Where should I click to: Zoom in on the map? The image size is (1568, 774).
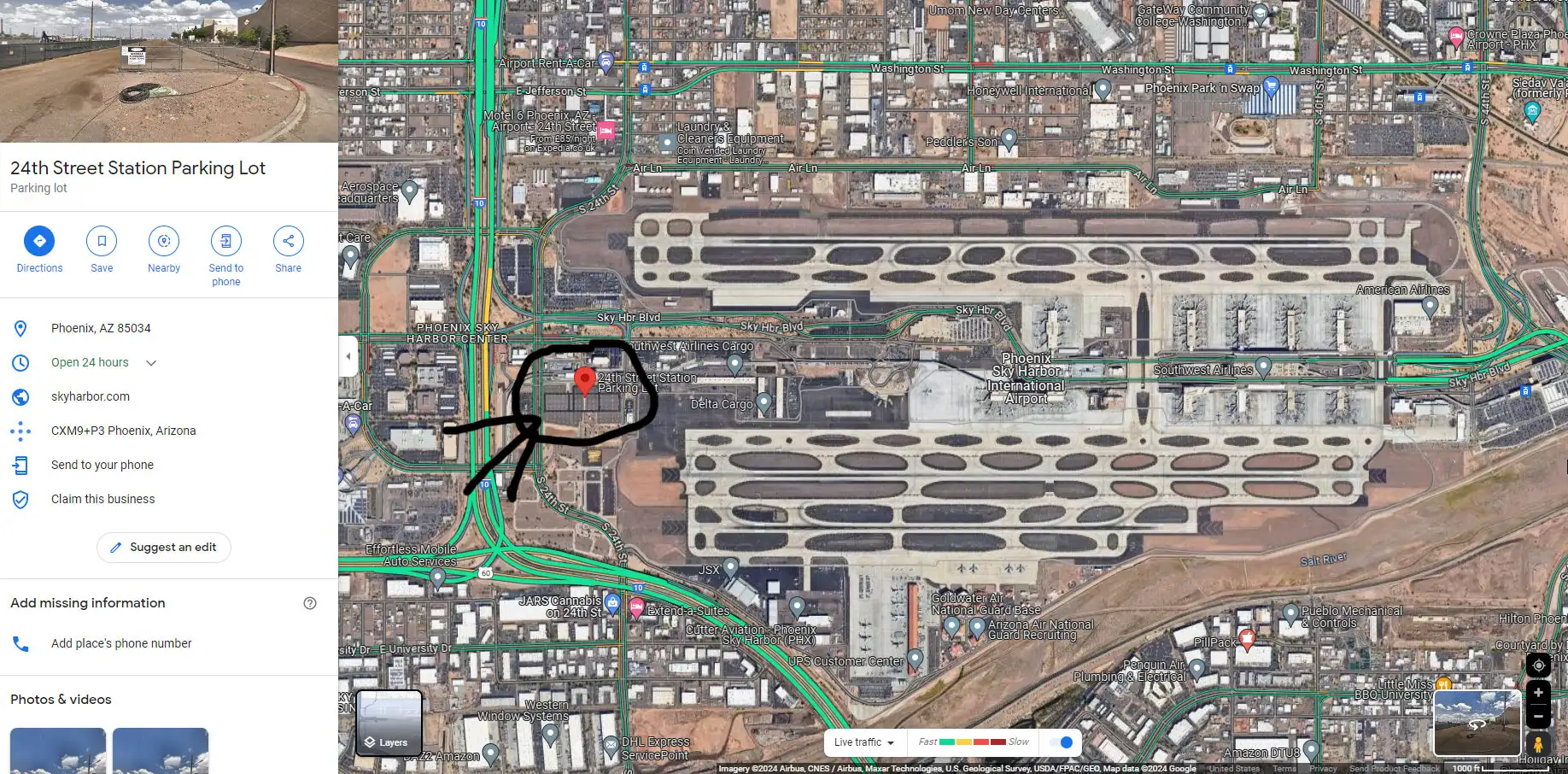(1538, 693)
